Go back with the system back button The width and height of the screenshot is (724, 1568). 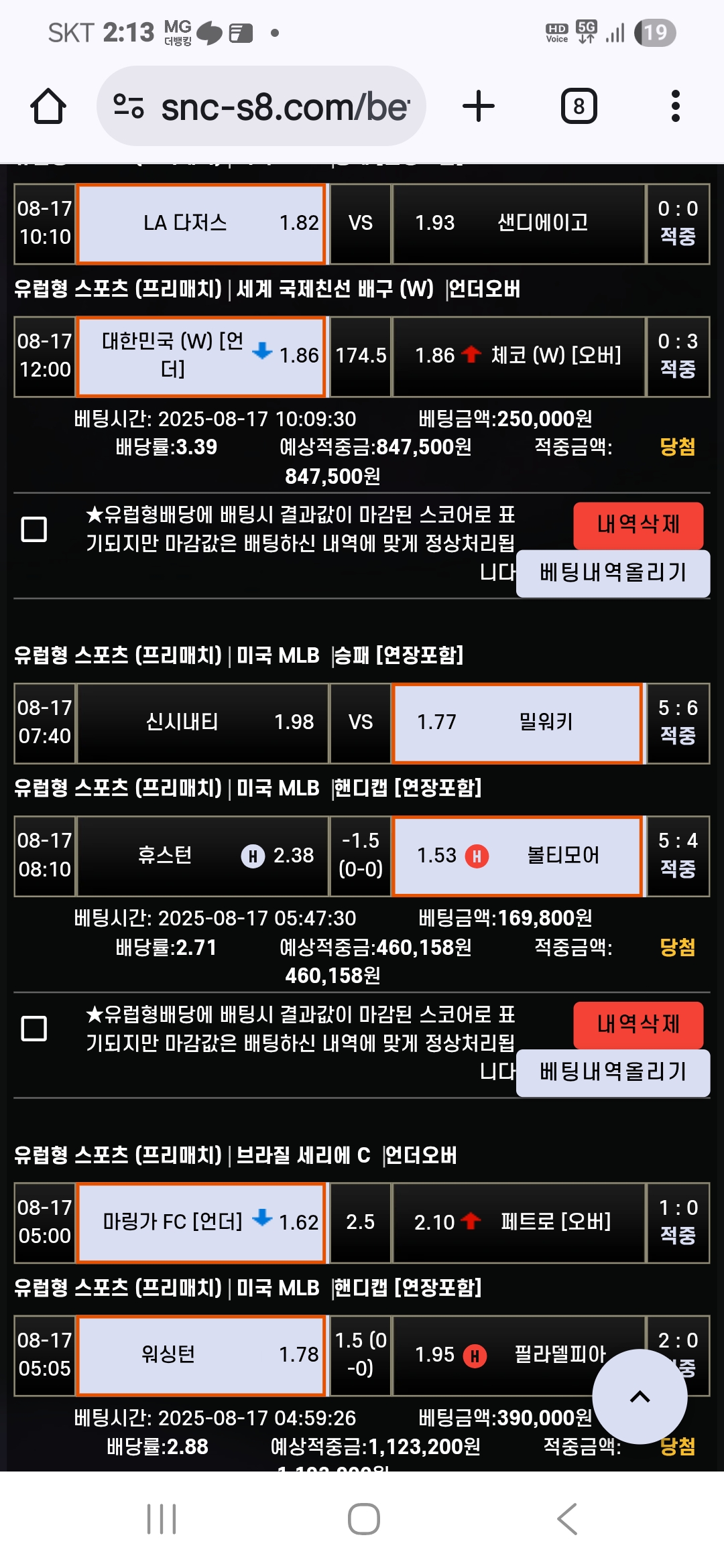pos(567,1519)
